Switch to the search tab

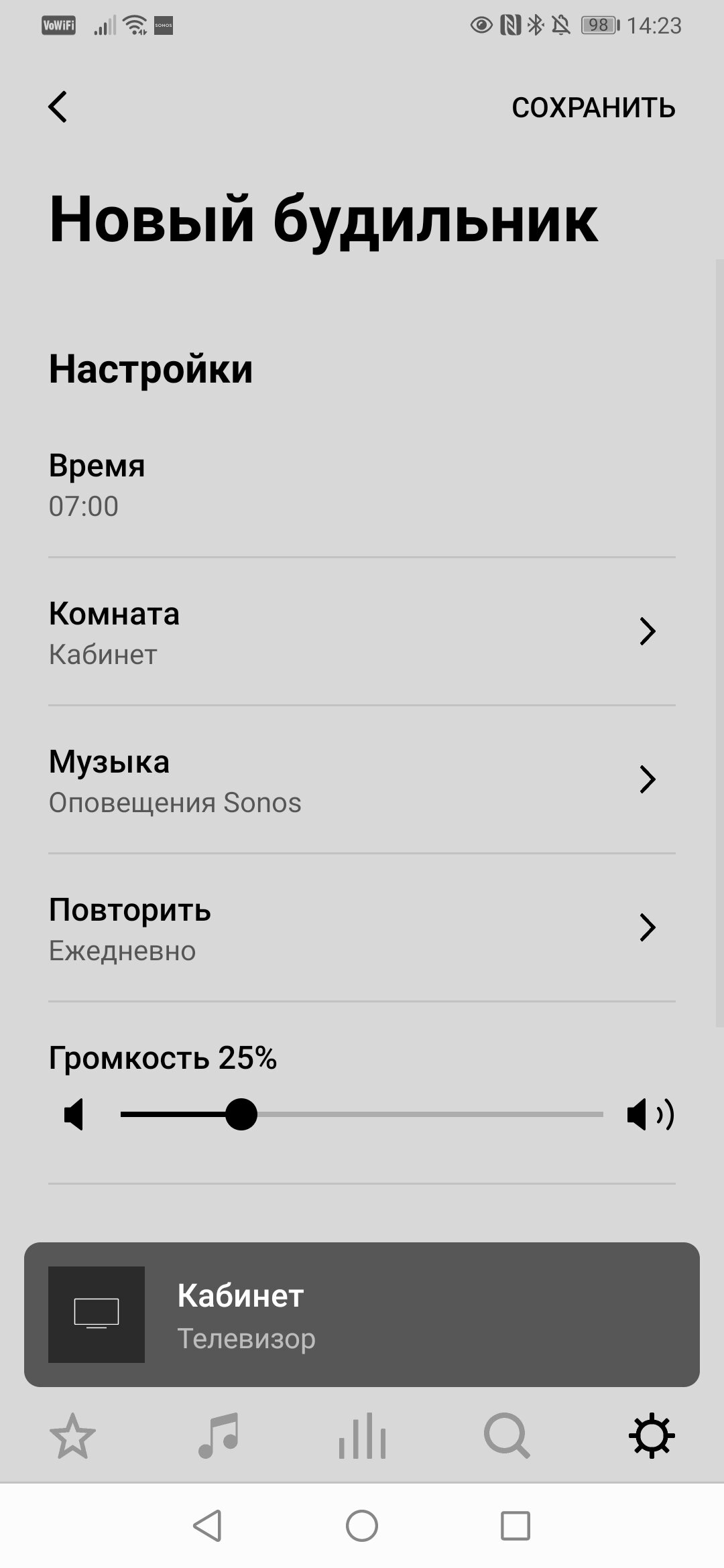point(507,1436)
